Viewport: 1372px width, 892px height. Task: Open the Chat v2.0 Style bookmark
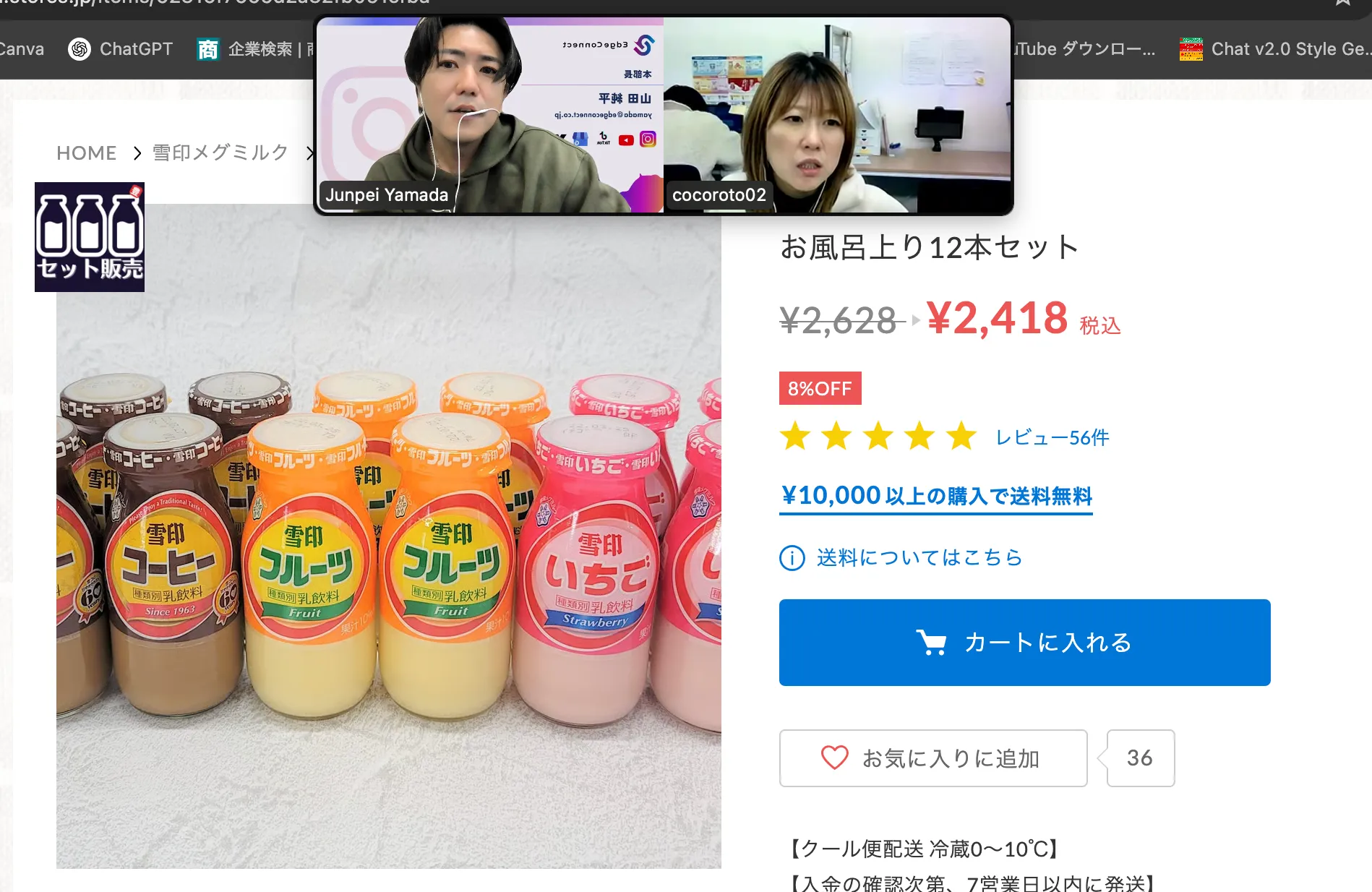pos(1276,49)
